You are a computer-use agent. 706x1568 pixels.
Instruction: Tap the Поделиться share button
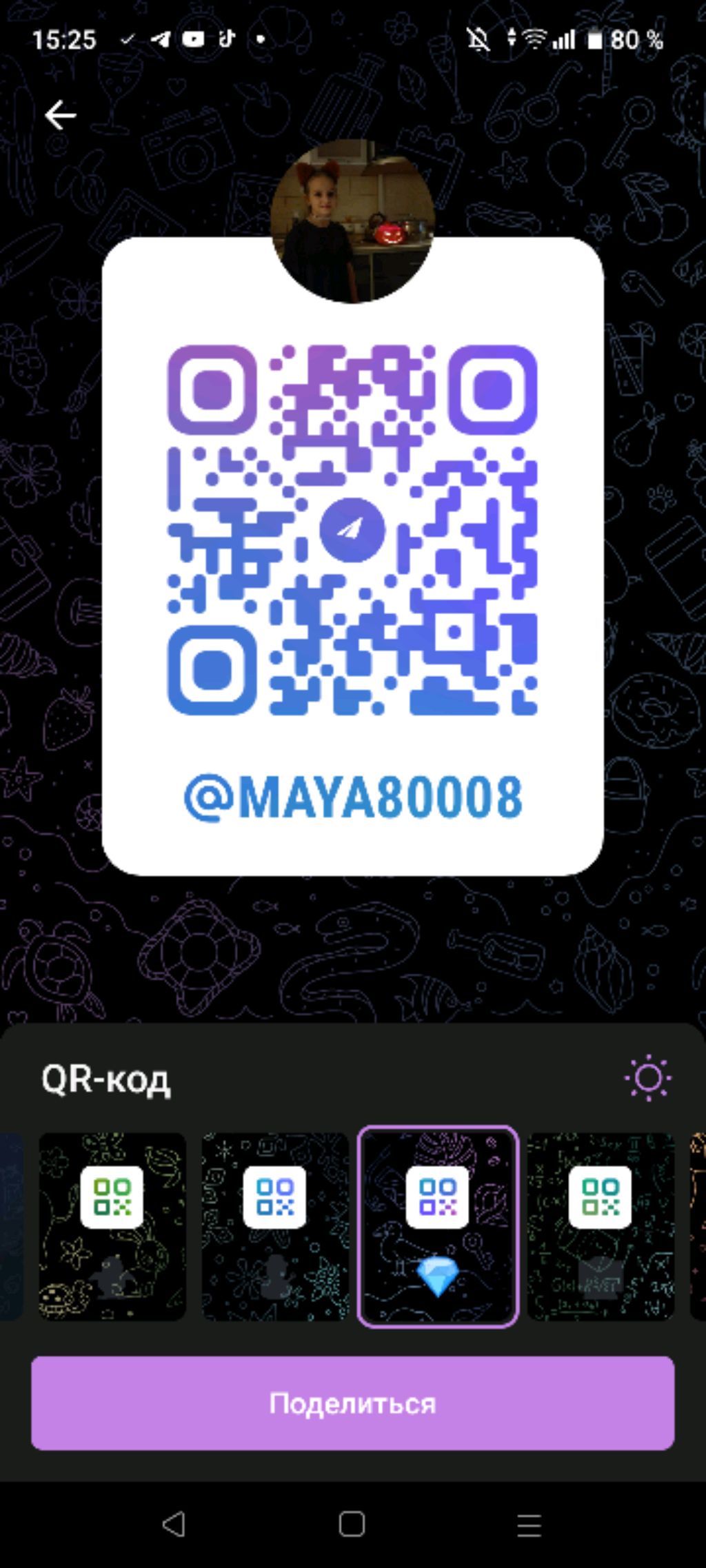352,1403
